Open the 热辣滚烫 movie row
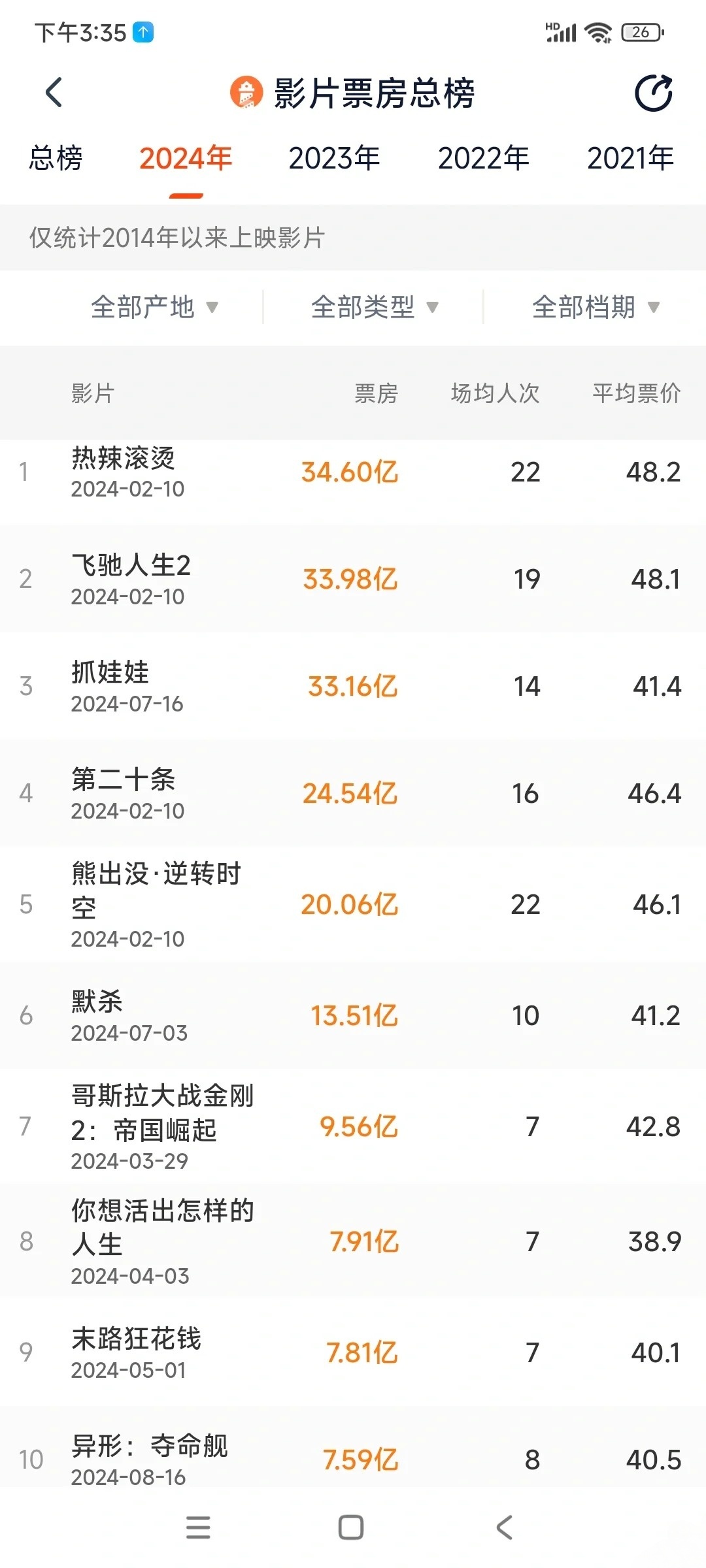Image resolution: width=706 pixels, height=1568 pixels. tap(353, 472)
